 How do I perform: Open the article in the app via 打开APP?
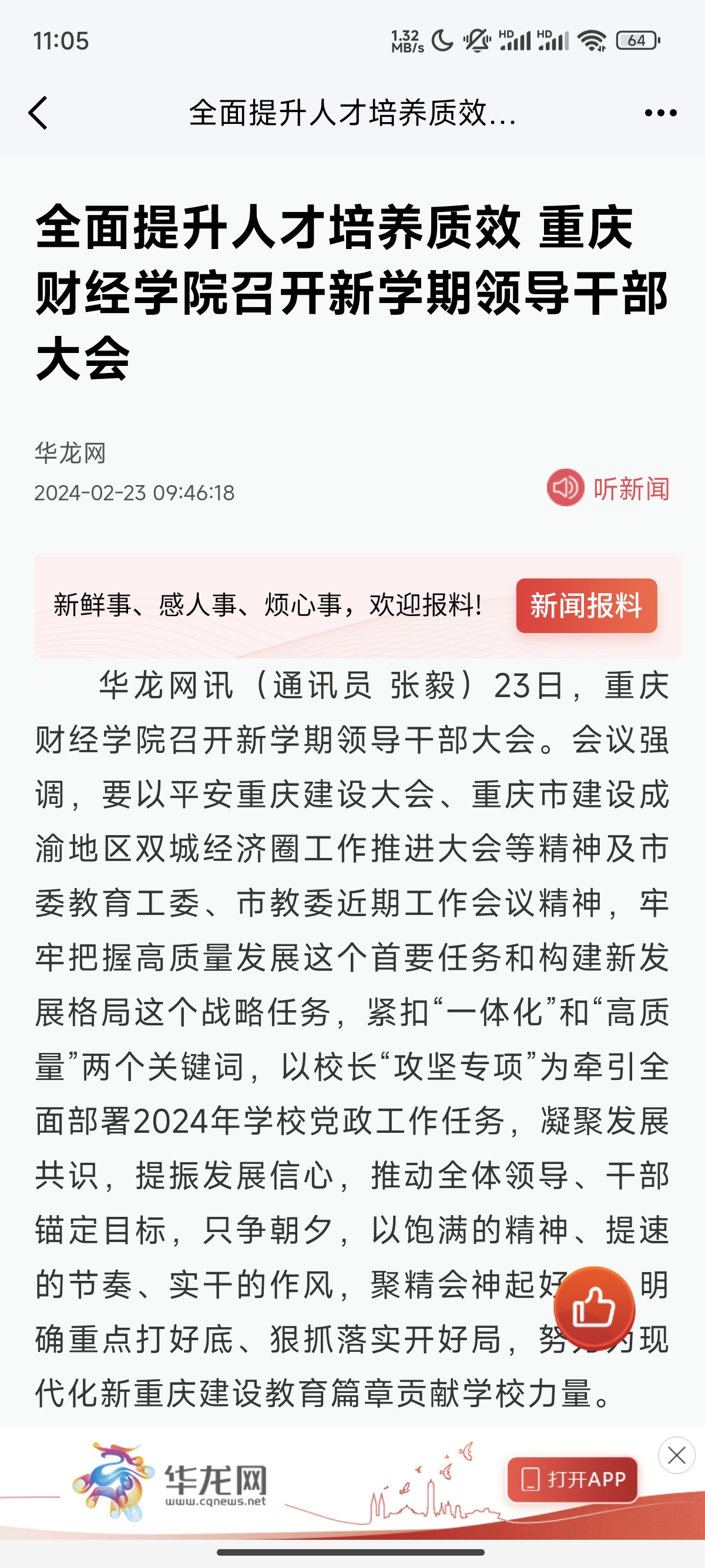pyautogui.click(x=572, y=1479)
